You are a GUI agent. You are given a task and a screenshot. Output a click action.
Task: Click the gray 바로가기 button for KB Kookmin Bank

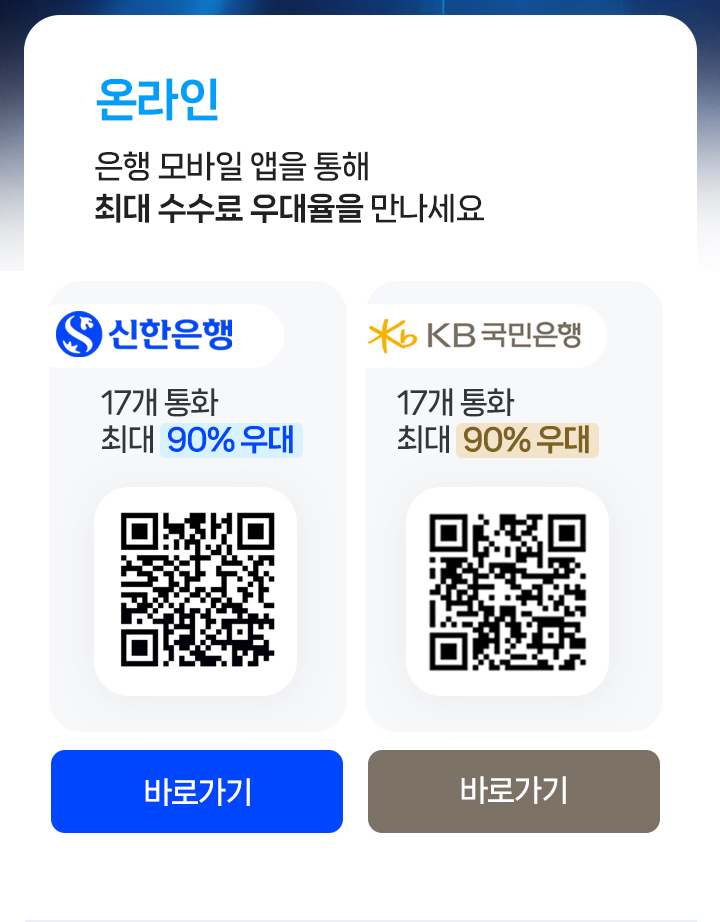[513, 791]
